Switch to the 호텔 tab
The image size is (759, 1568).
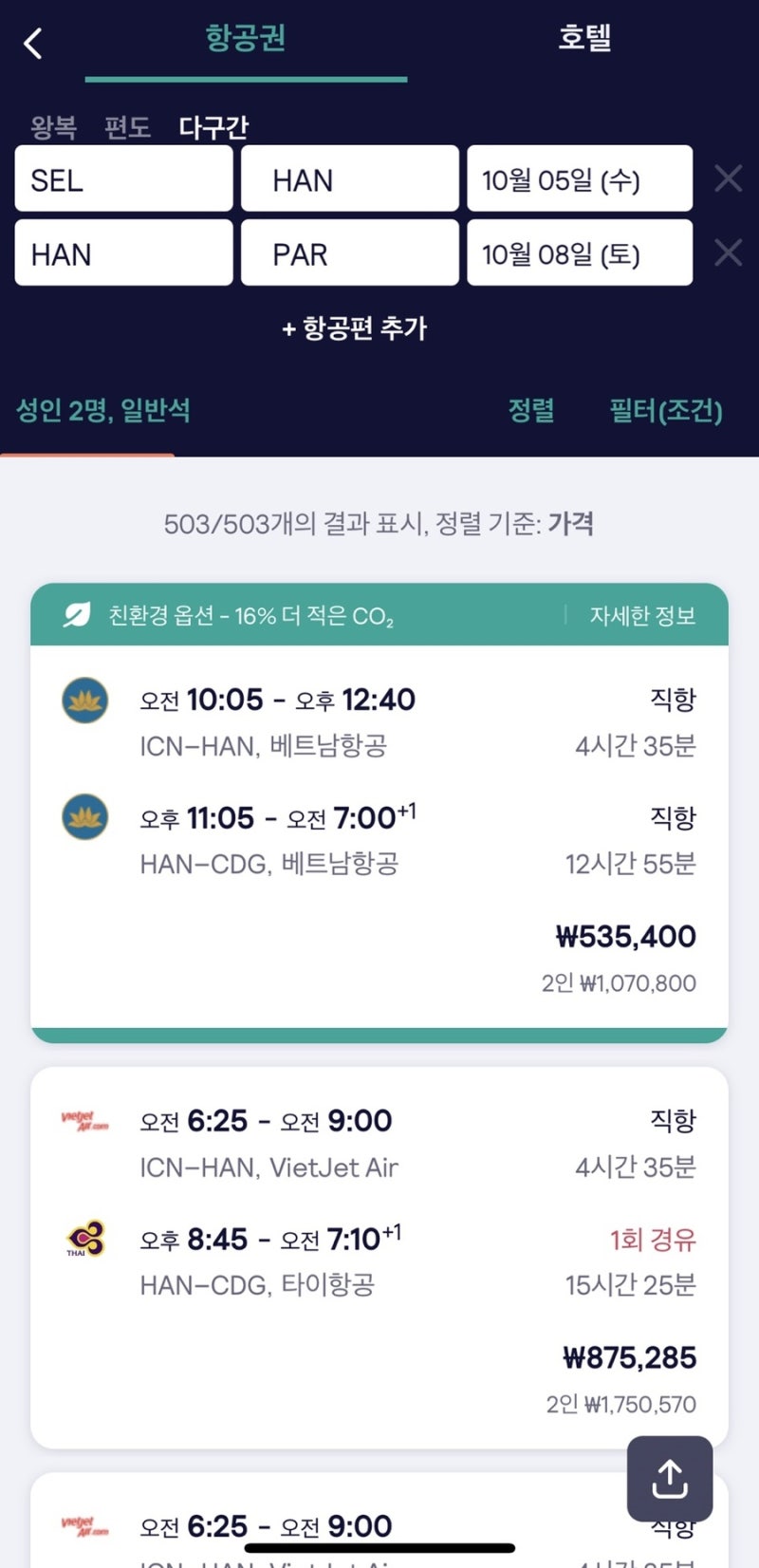pos(583,38)
